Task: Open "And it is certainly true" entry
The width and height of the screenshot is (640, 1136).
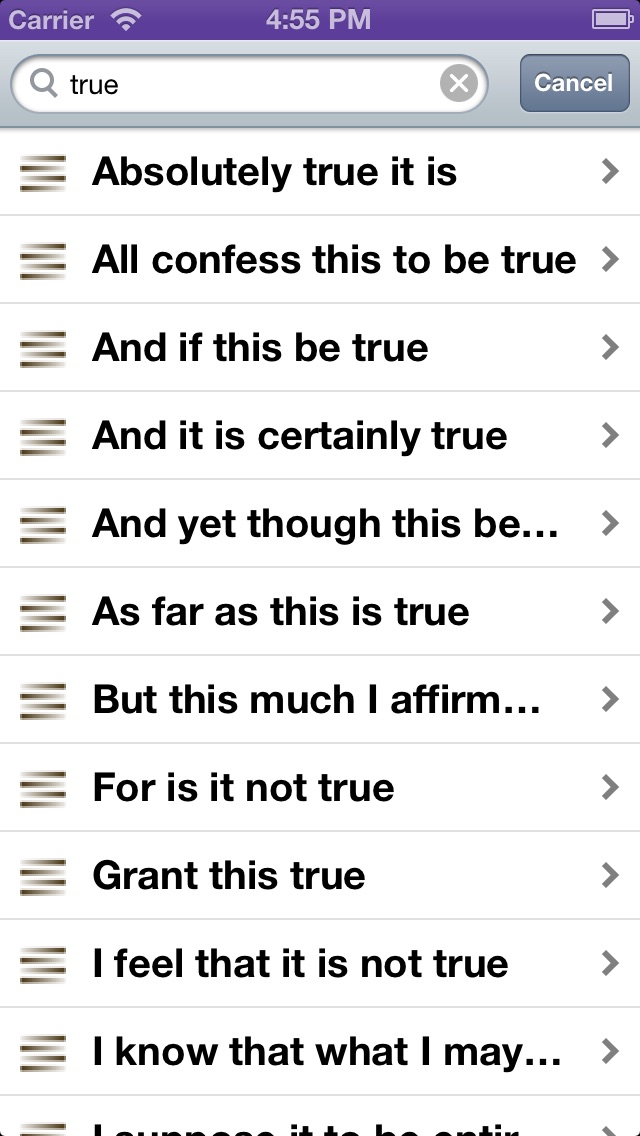Action: tap(320, 435)
